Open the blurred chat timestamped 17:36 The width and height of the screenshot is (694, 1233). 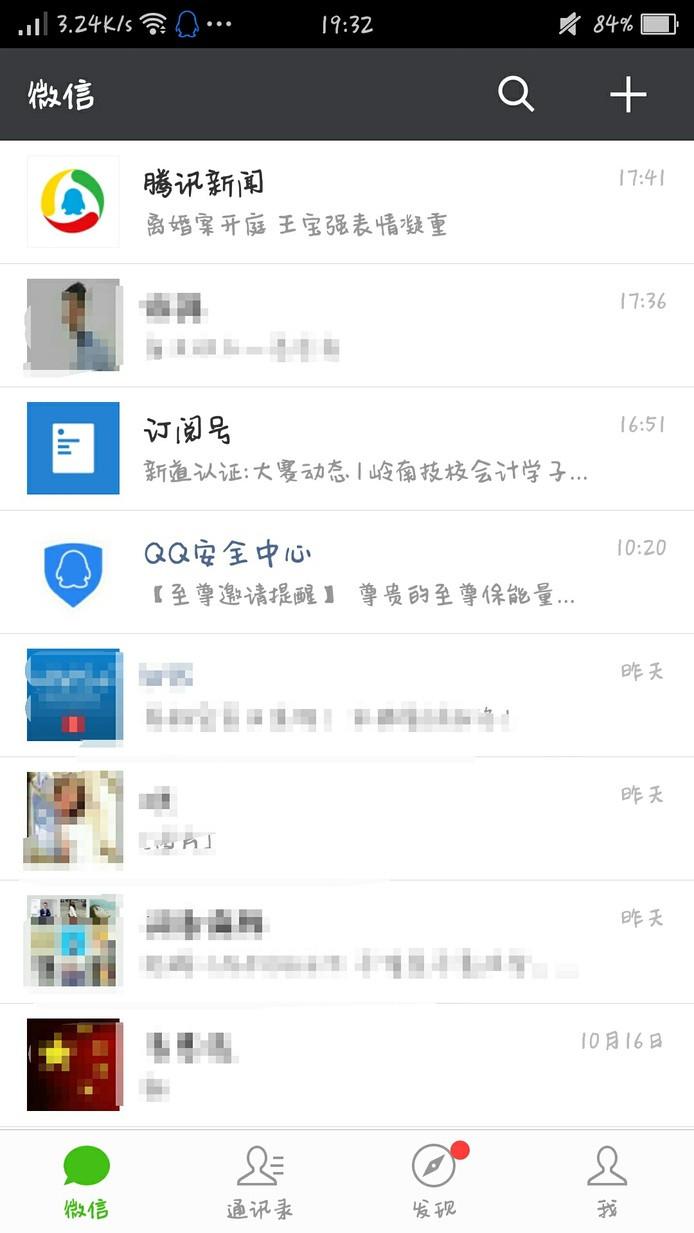(x=347, y=325)
